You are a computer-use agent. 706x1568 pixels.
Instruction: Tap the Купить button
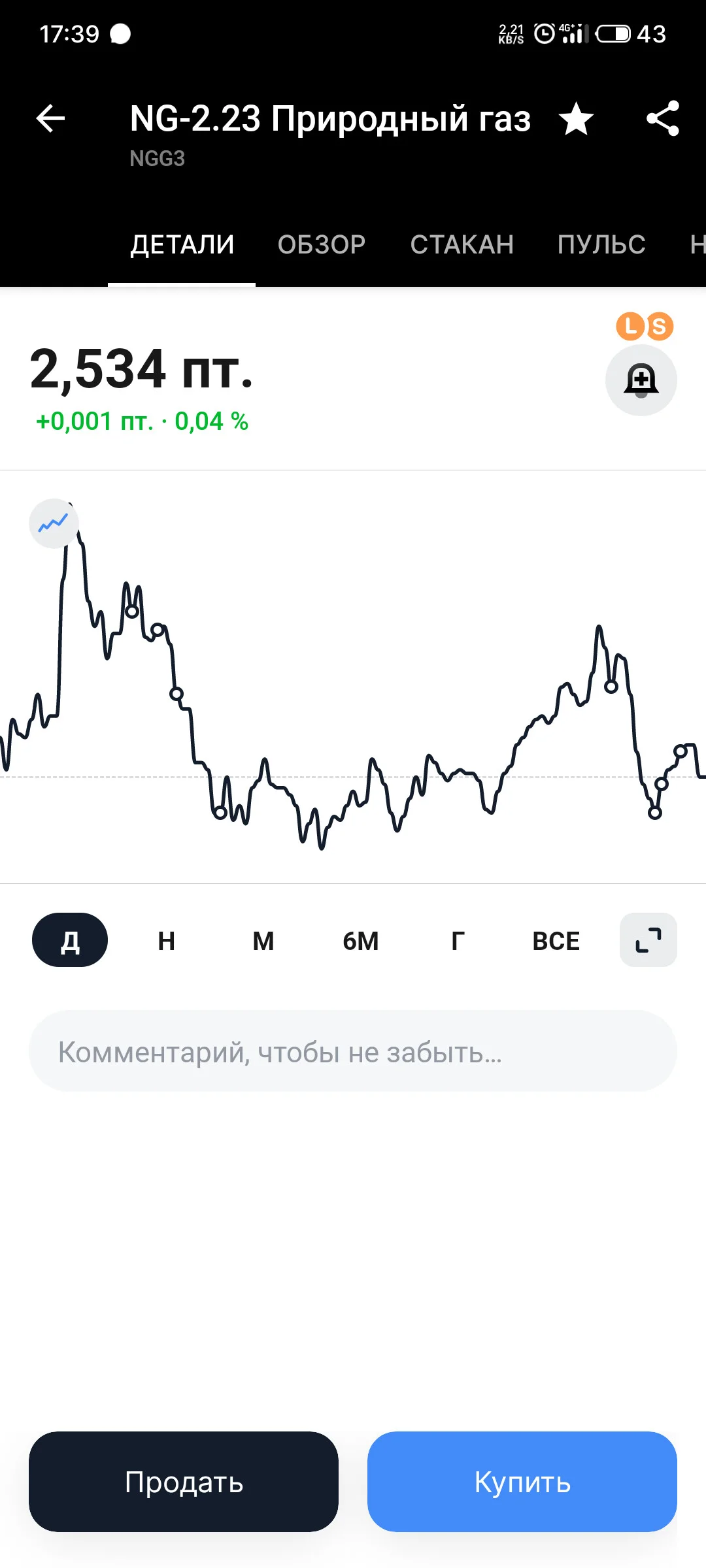(522, 1482)
